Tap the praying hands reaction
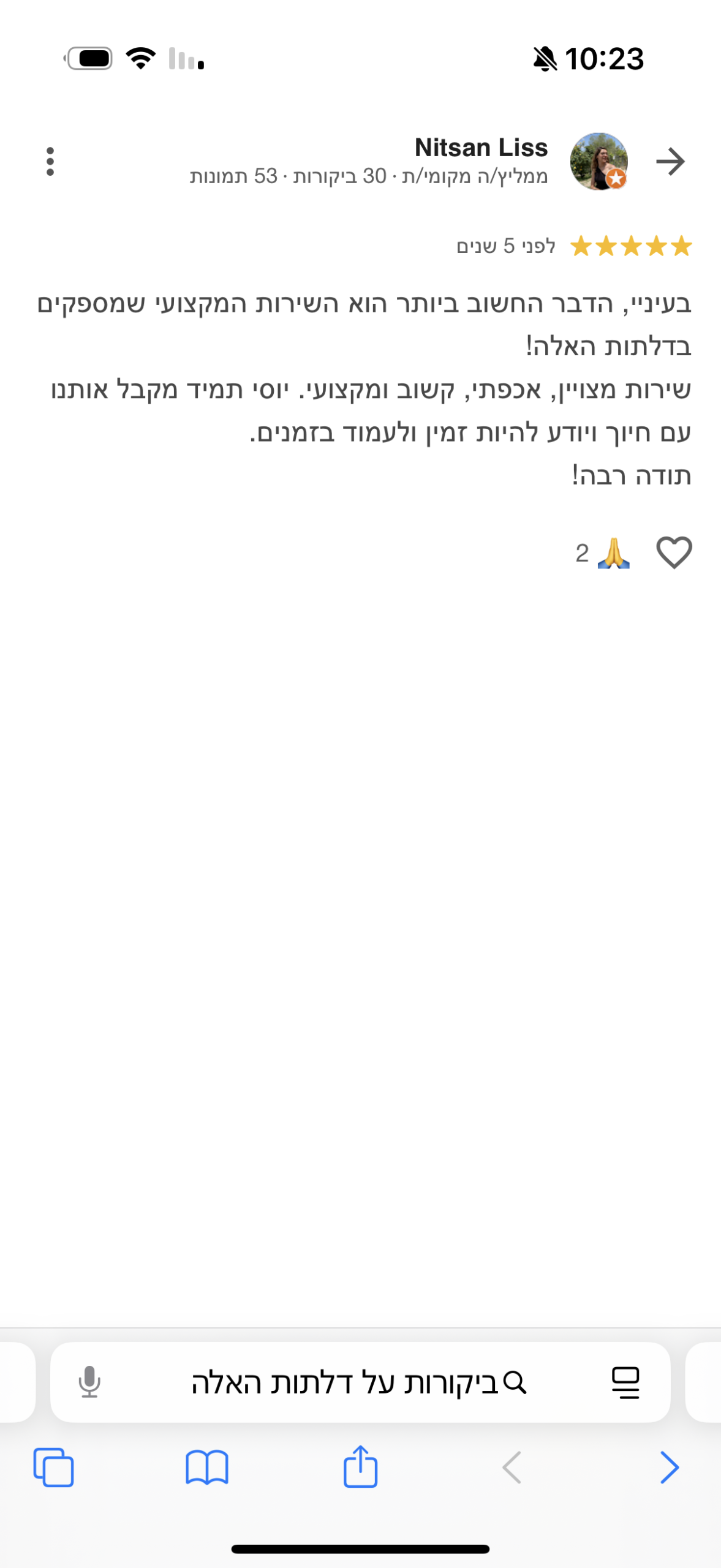 point(613,553)
